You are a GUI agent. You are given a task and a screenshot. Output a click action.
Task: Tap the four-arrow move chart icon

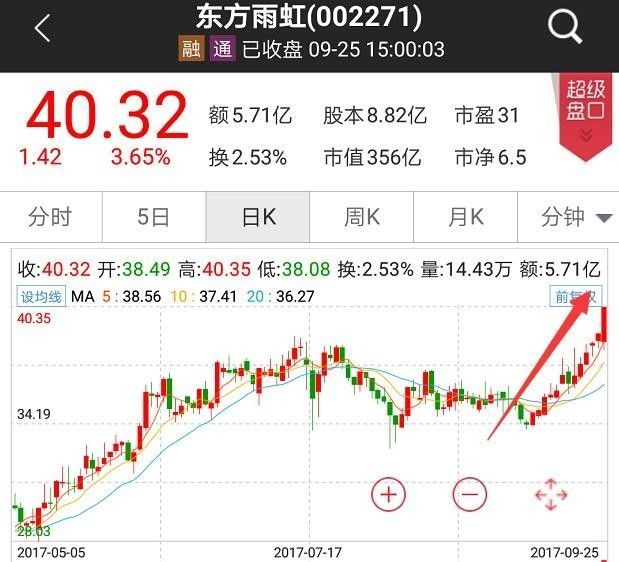point(551,494)
